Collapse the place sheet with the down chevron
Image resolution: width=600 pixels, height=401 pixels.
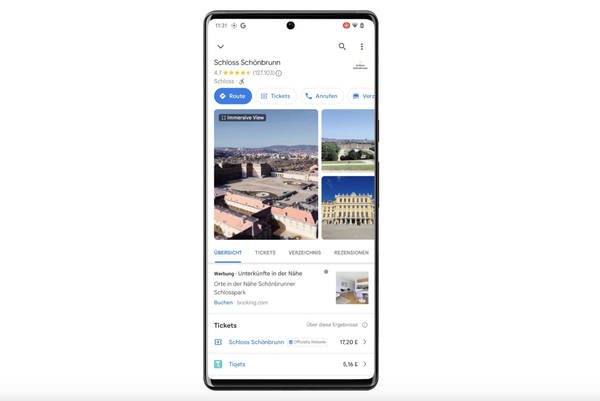[x=220, y=46]
